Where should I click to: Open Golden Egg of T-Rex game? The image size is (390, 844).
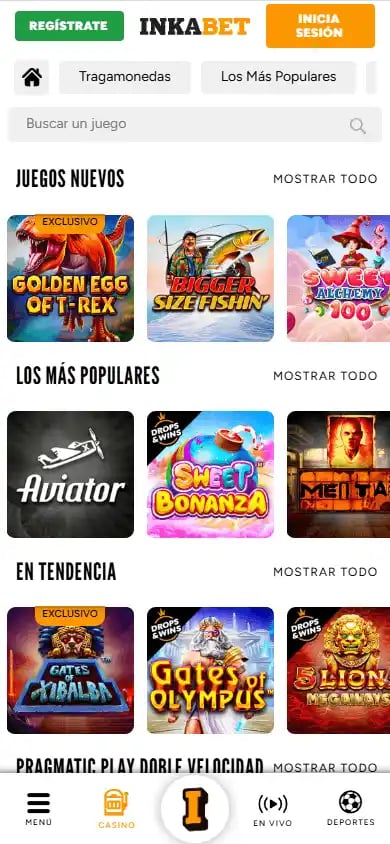(70, 278)
